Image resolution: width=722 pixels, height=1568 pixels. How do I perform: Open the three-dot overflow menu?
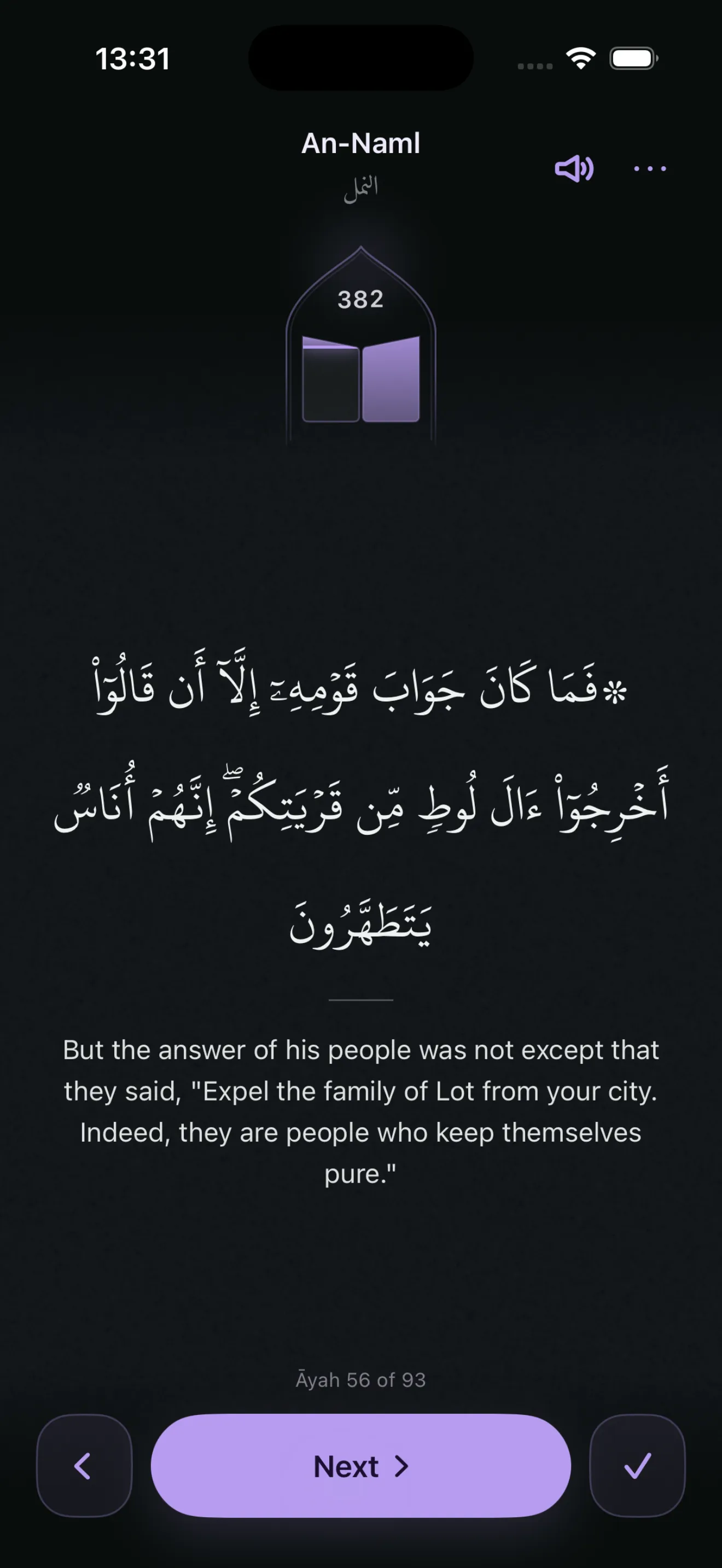coord(650,168)
